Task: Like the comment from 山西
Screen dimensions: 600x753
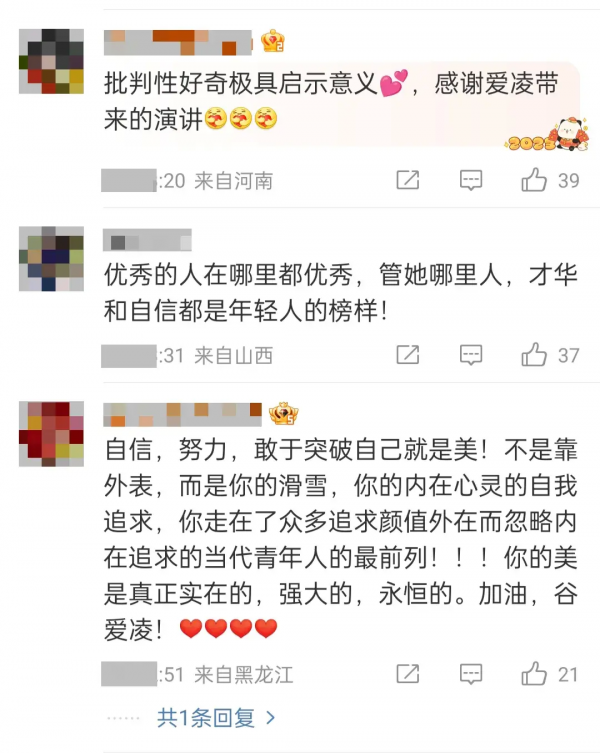Action: click(x=535, y=355)
